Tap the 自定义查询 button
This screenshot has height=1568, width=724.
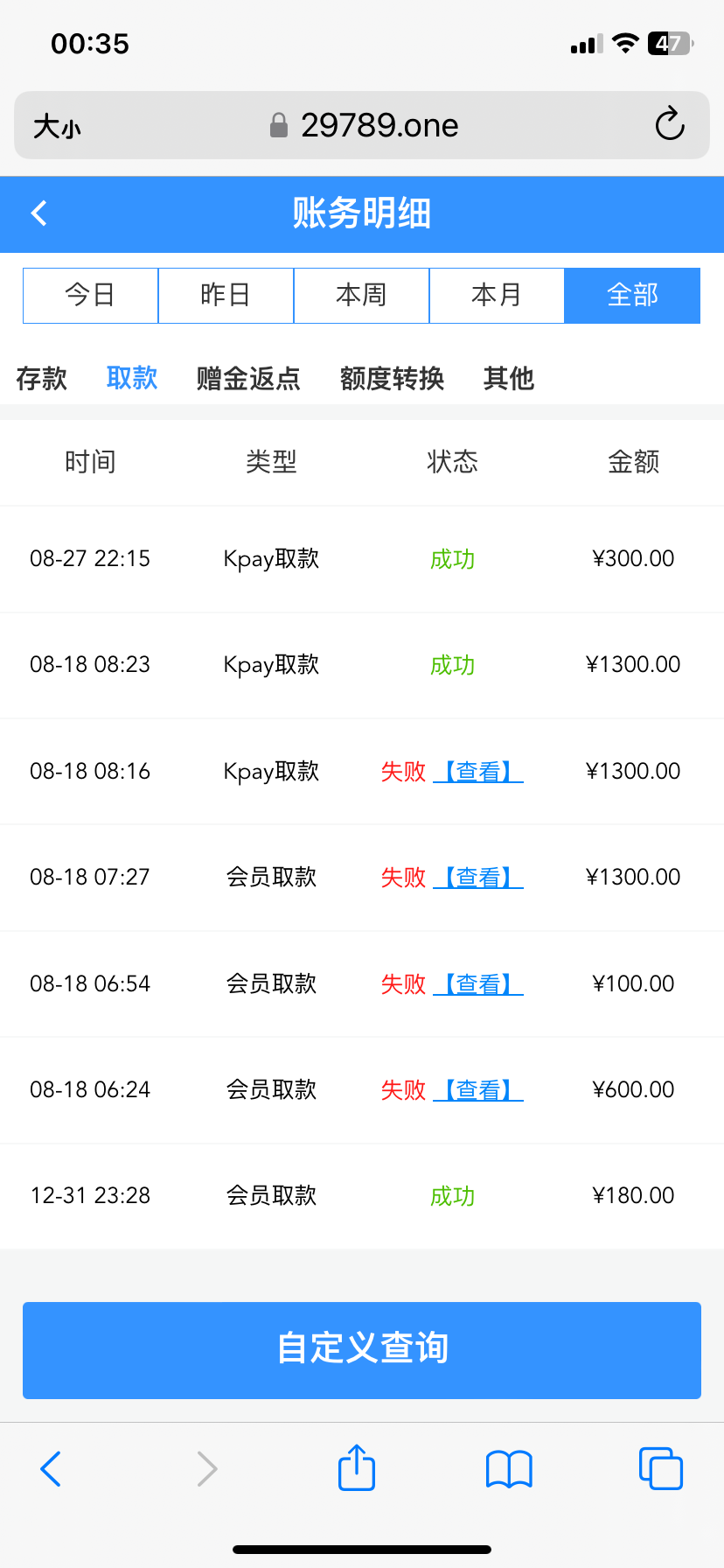point(362,1349)
